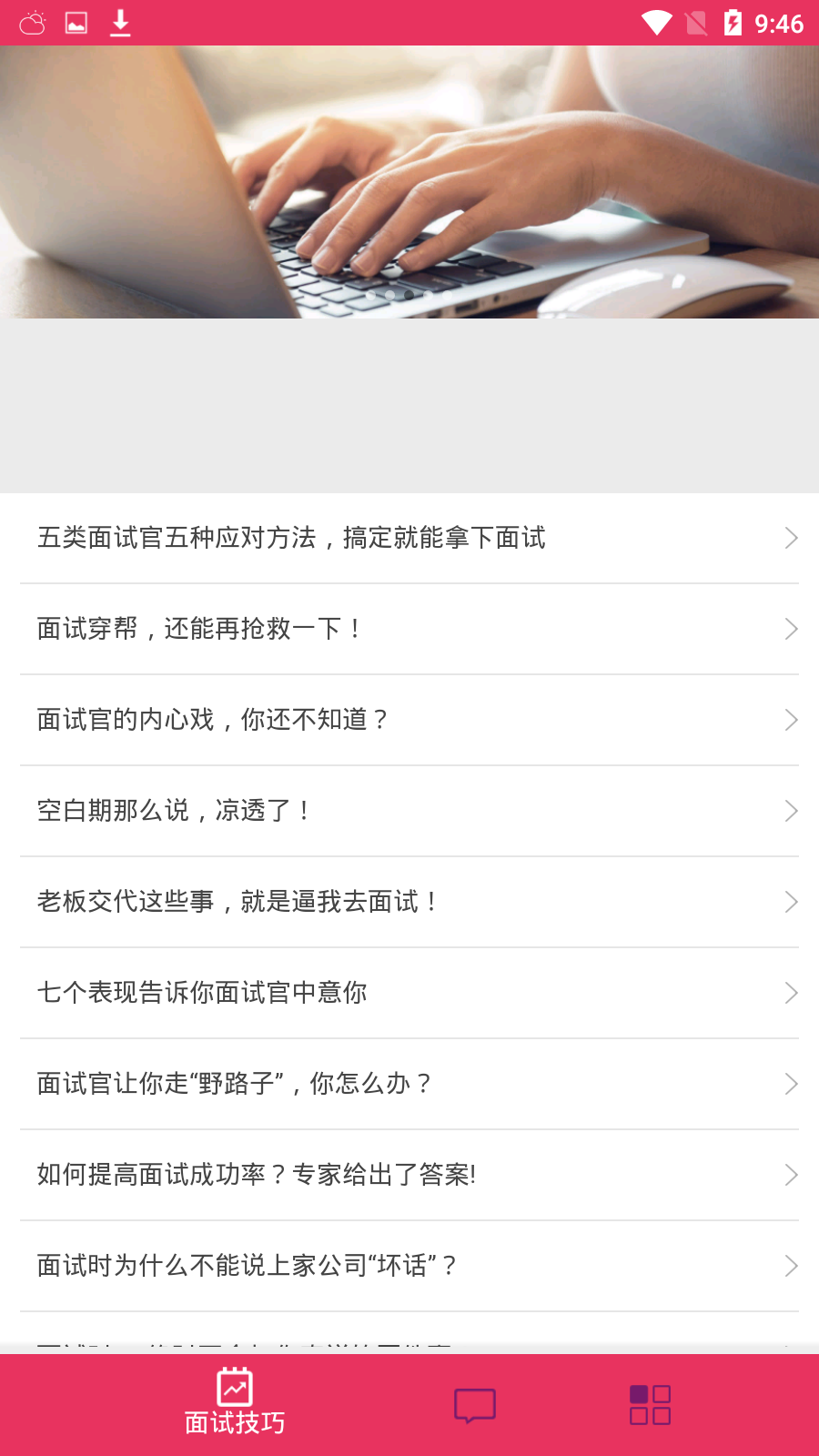Image resolution: width=819 pixels, height=1456 pixels.
Task: Open article 七个表现告诉你面试官中意你
Action: [409, 993]
